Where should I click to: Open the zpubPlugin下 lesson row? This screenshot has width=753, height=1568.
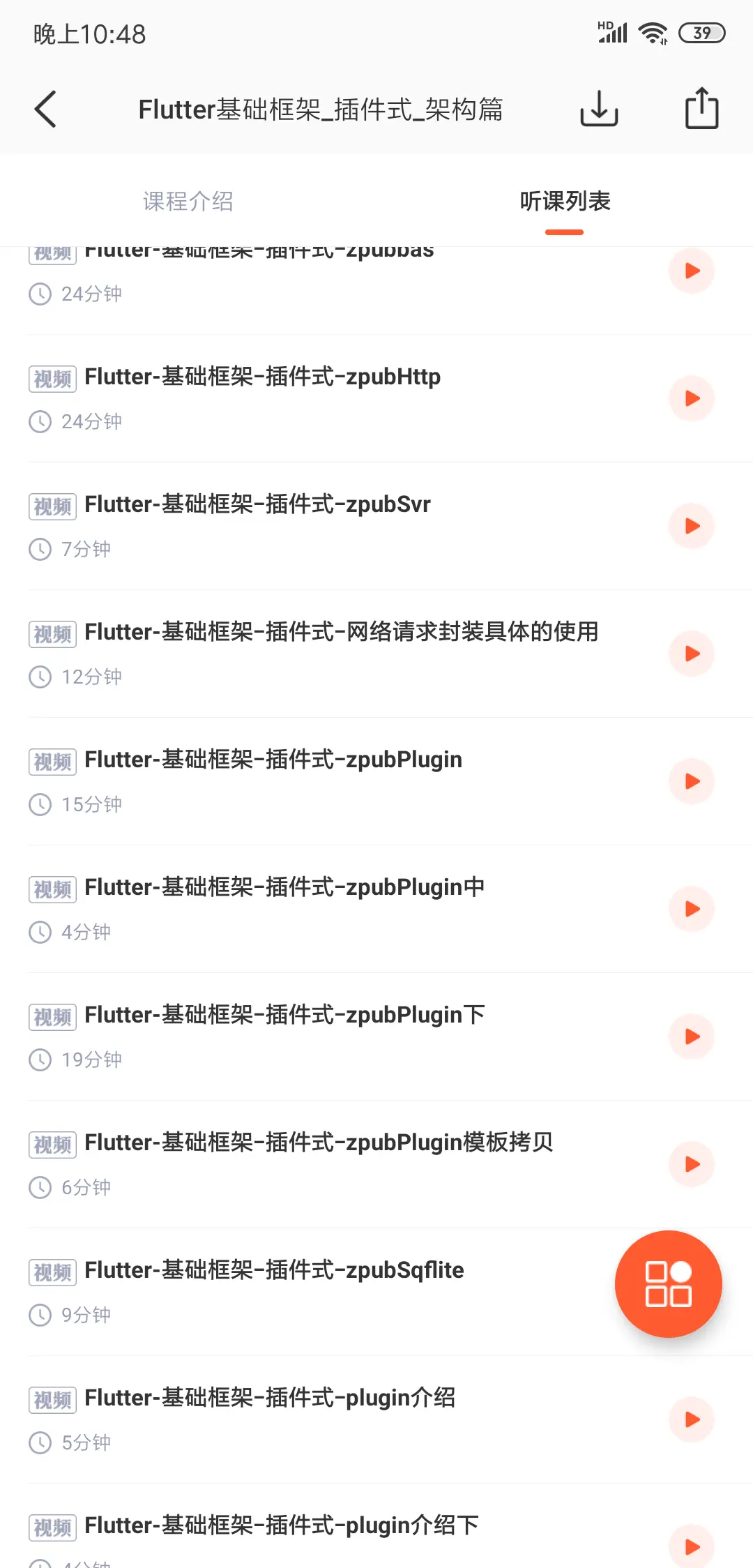tap(284, 1015)
